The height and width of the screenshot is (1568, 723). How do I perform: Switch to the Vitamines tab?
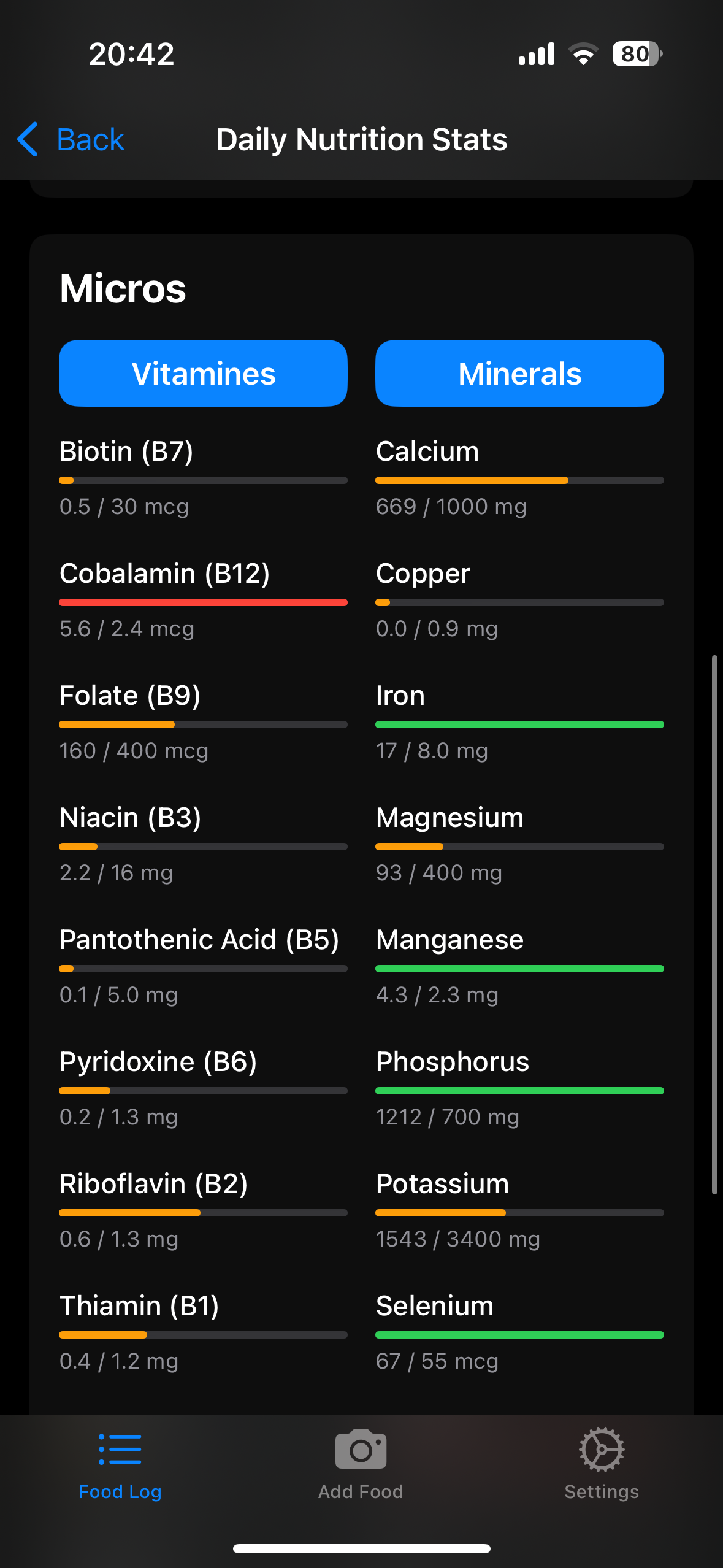[x=202, y=373]
